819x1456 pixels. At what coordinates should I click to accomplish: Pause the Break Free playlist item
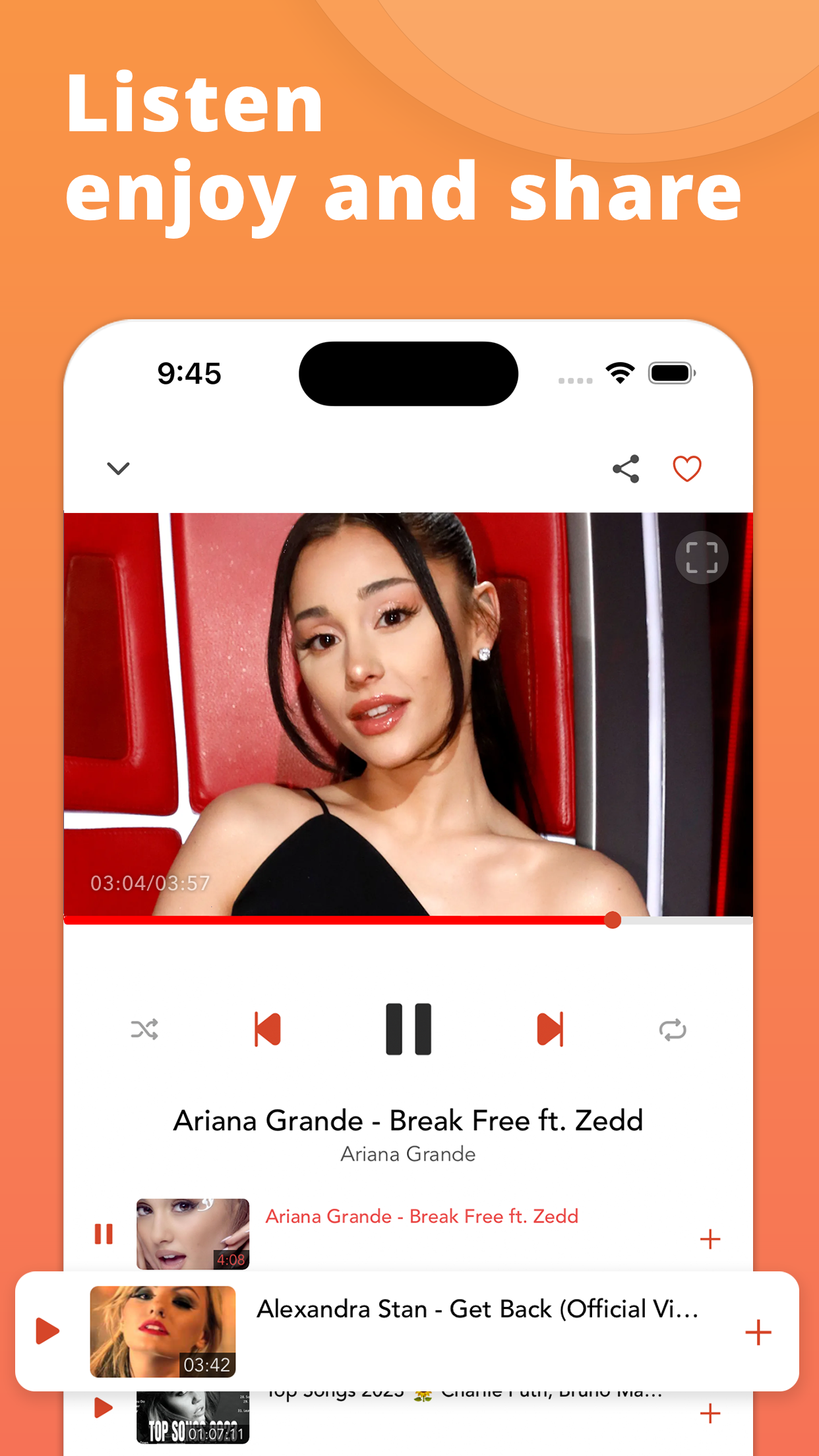(104, 1234)
